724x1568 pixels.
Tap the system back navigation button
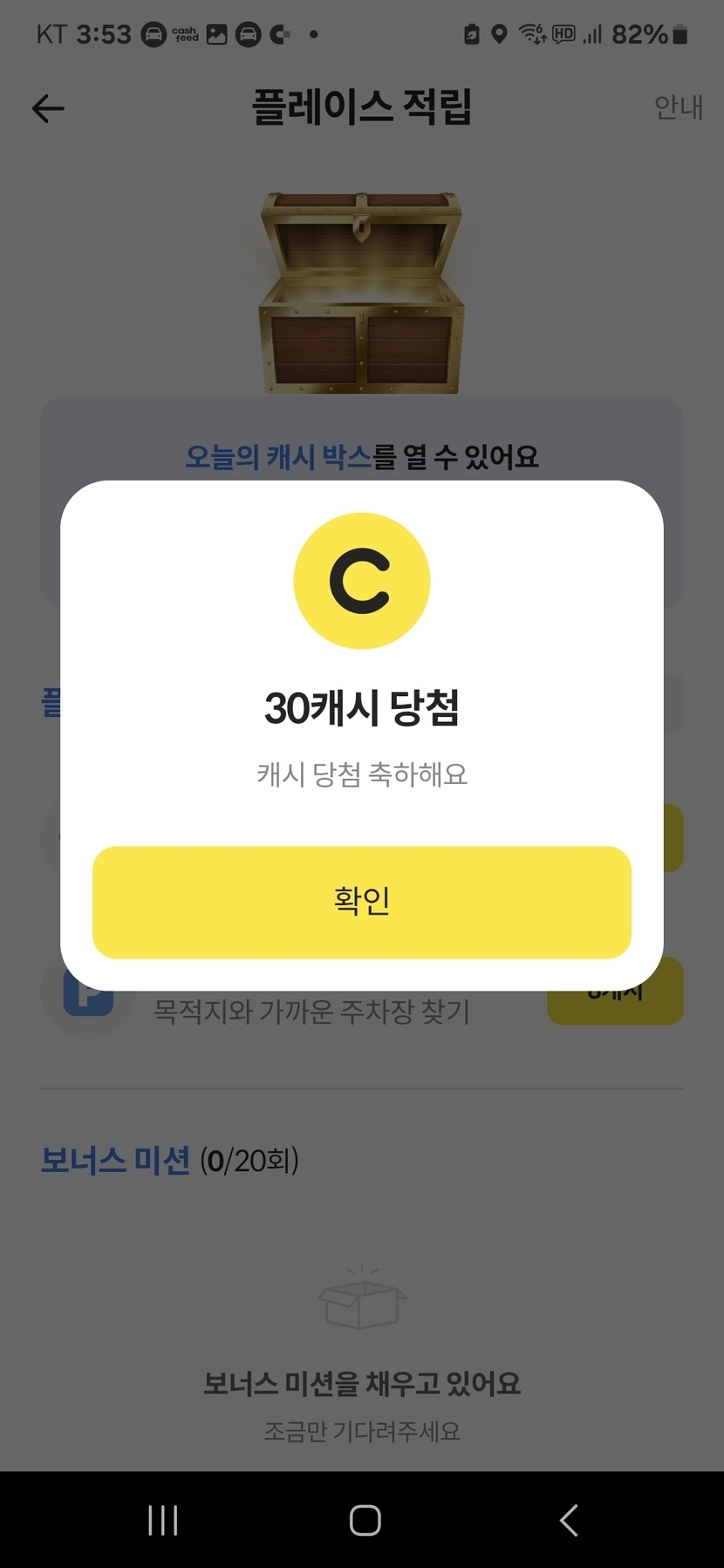(x=569, y=1520)
